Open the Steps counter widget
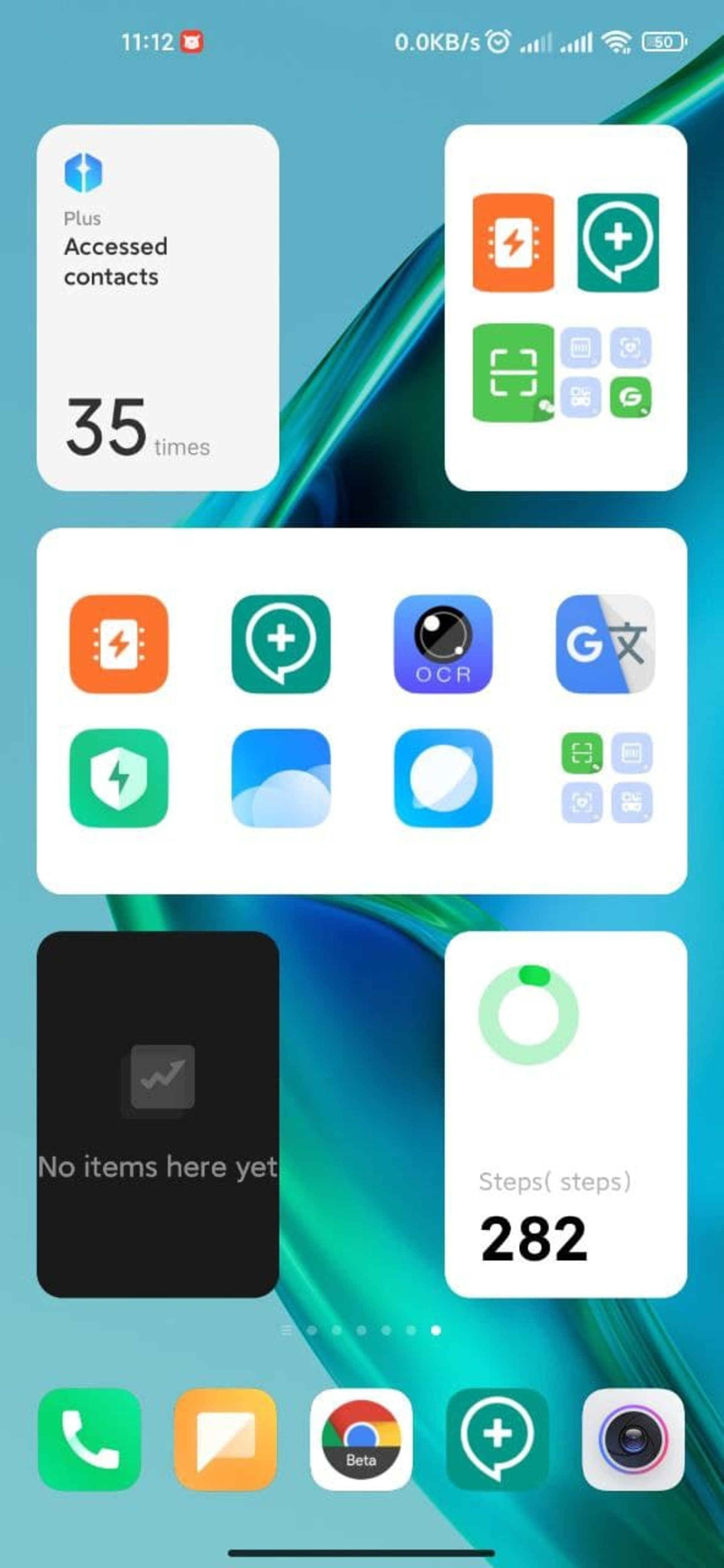The height and width of the screenshot is (1568, 724). pos(565,1114)
